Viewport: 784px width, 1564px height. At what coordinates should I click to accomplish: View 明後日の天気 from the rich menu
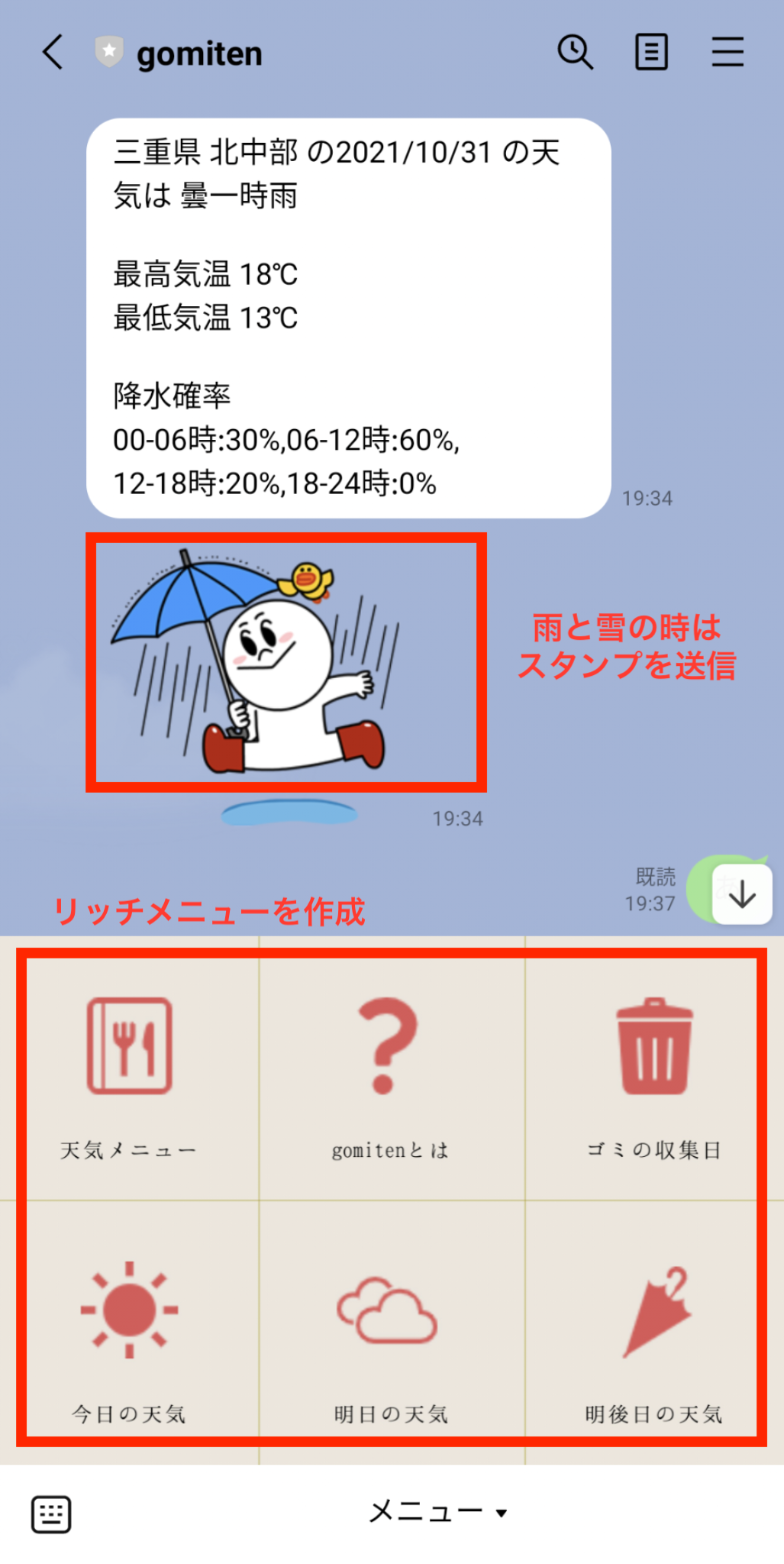(x=655, y=1333)
